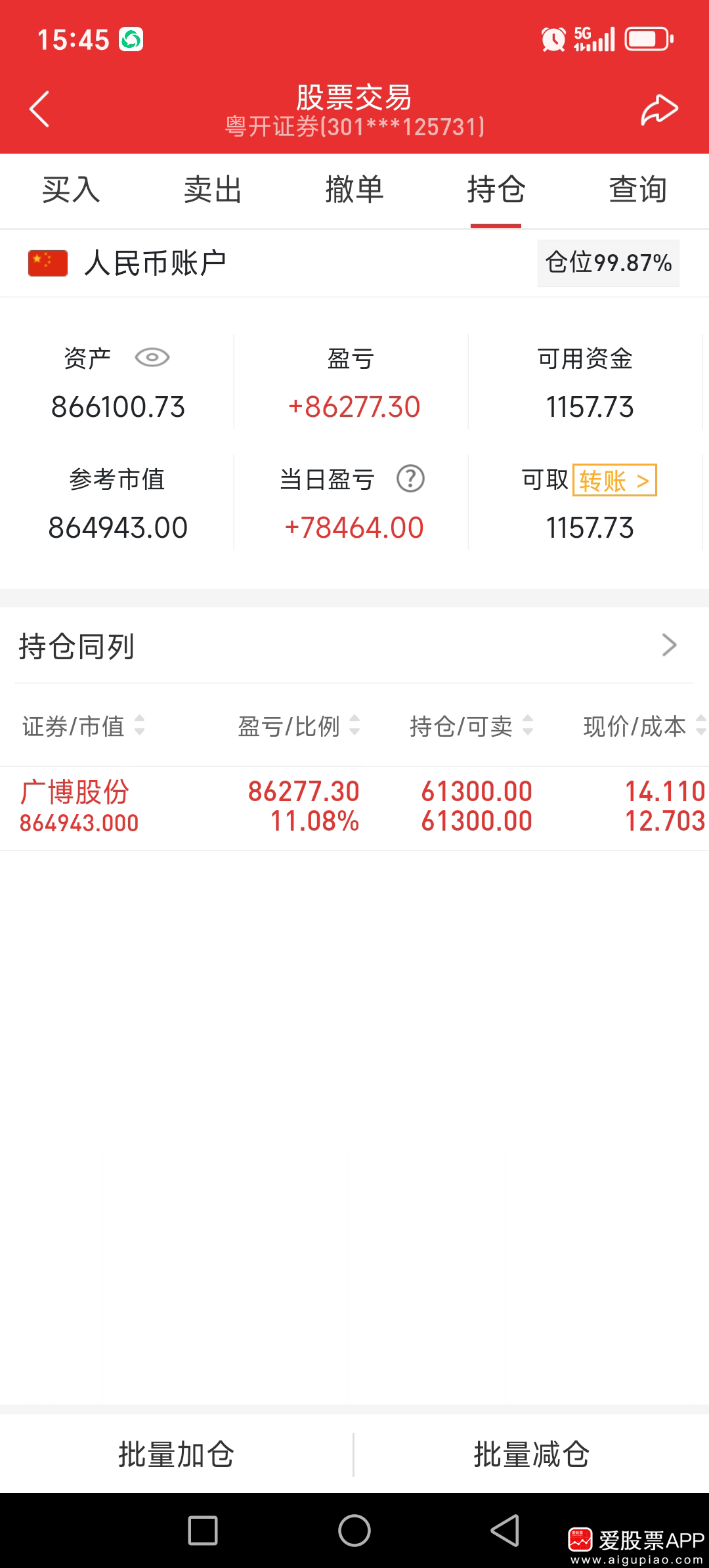The height and width of the screenshot is (1568, 709).
Task: Go to the 撤单 tab
Action: point(354,190)
